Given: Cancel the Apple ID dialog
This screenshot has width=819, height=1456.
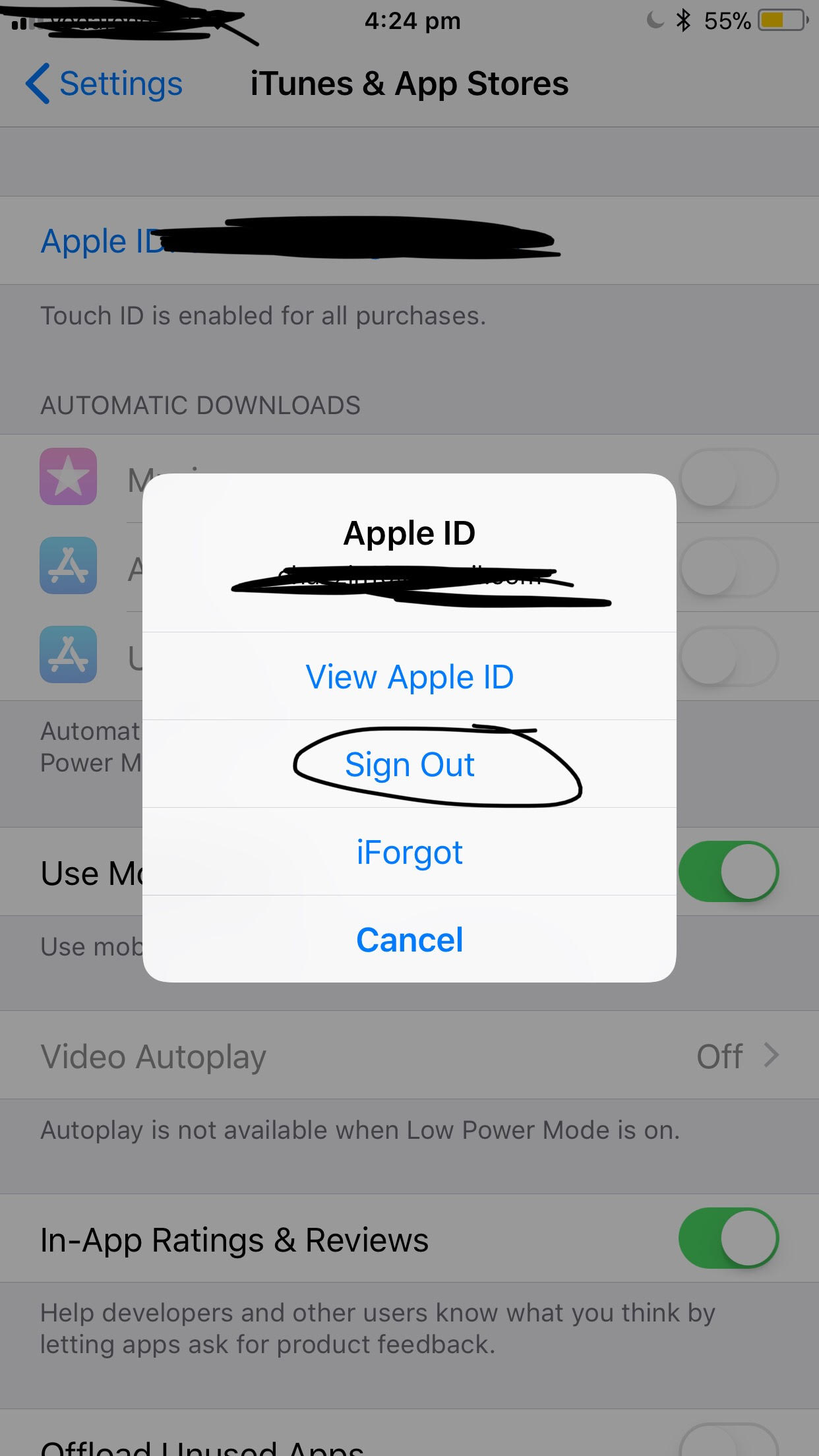Looking at the screenshot, I should click(x=409, y=940).
